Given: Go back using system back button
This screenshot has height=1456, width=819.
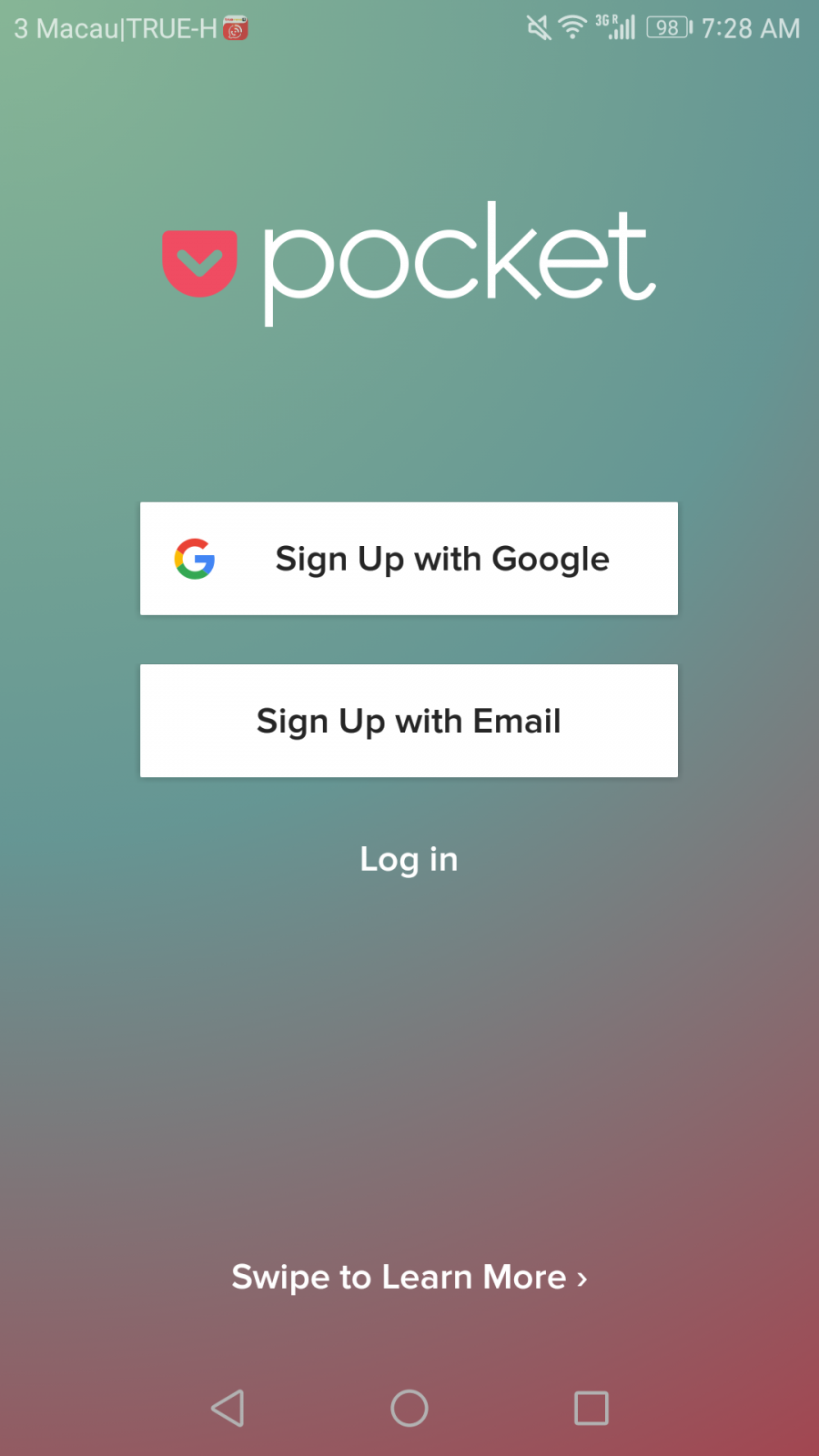Looking at the screenshot, I should [227, 1408].
